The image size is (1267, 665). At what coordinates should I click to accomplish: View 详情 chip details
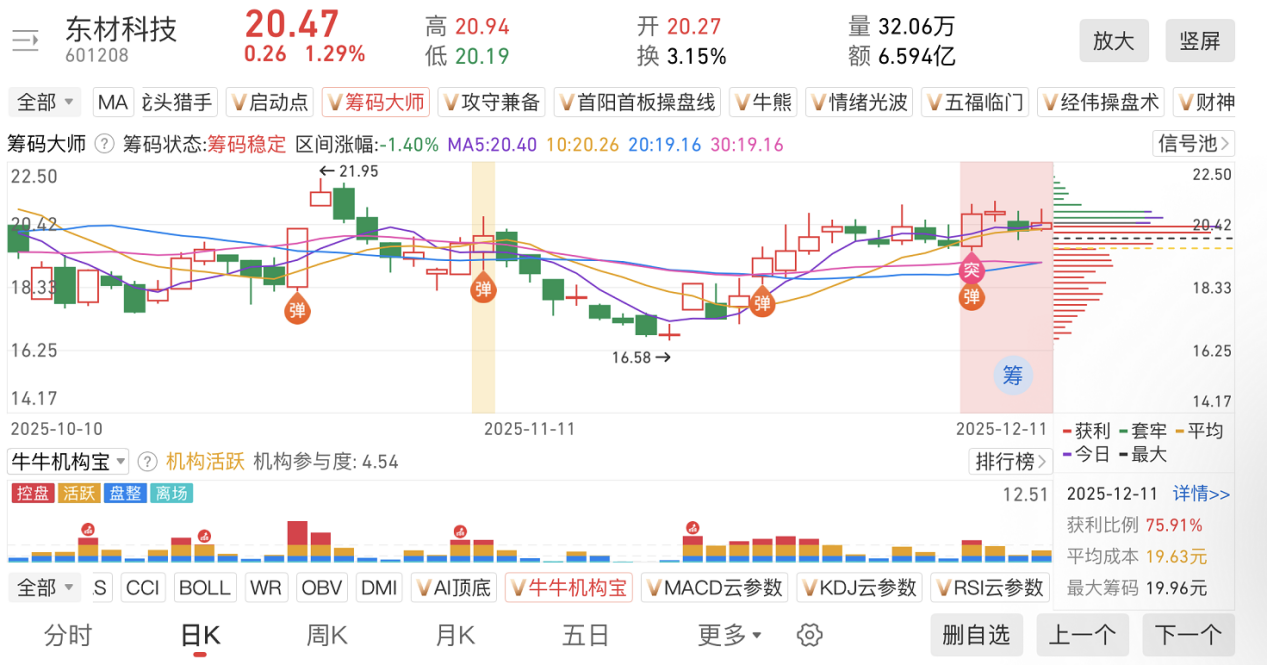(x=1201, y=494)
